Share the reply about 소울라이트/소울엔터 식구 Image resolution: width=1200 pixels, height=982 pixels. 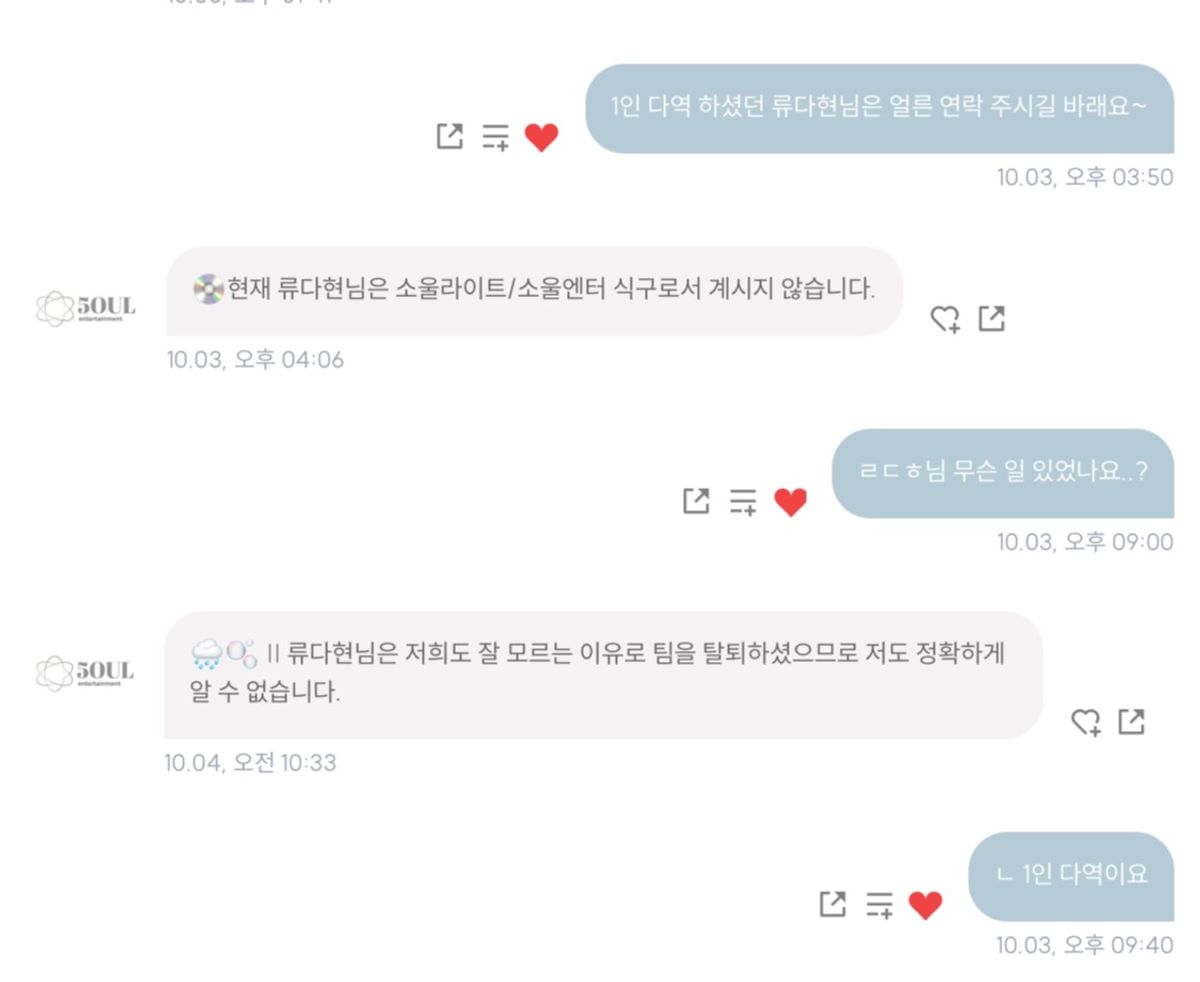coord(991,319)
